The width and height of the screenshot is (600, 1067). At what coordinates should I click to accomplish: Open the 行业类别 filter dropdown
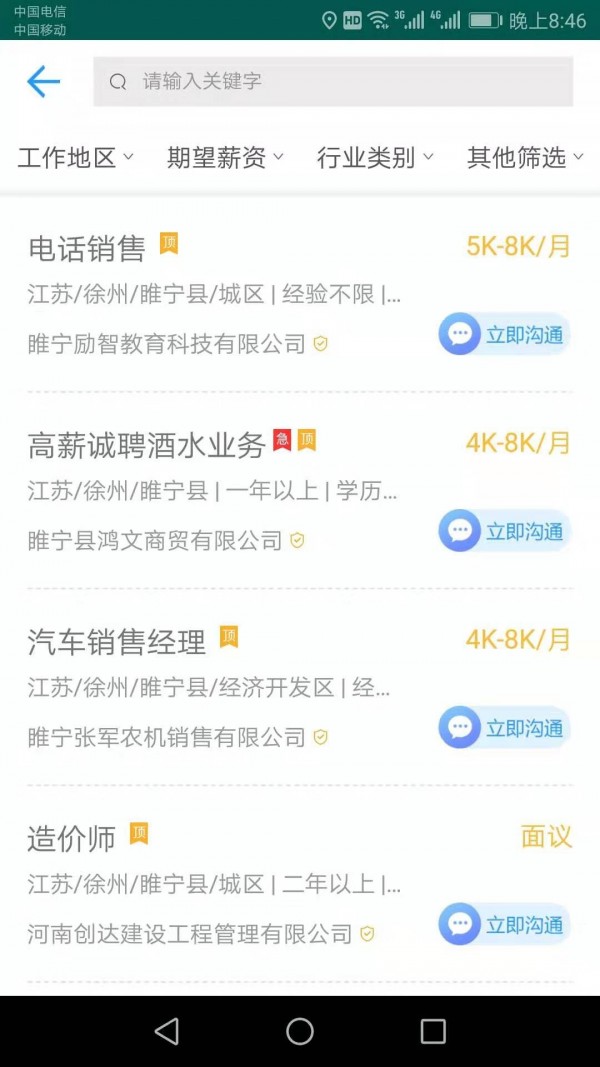tap(375, 157)
